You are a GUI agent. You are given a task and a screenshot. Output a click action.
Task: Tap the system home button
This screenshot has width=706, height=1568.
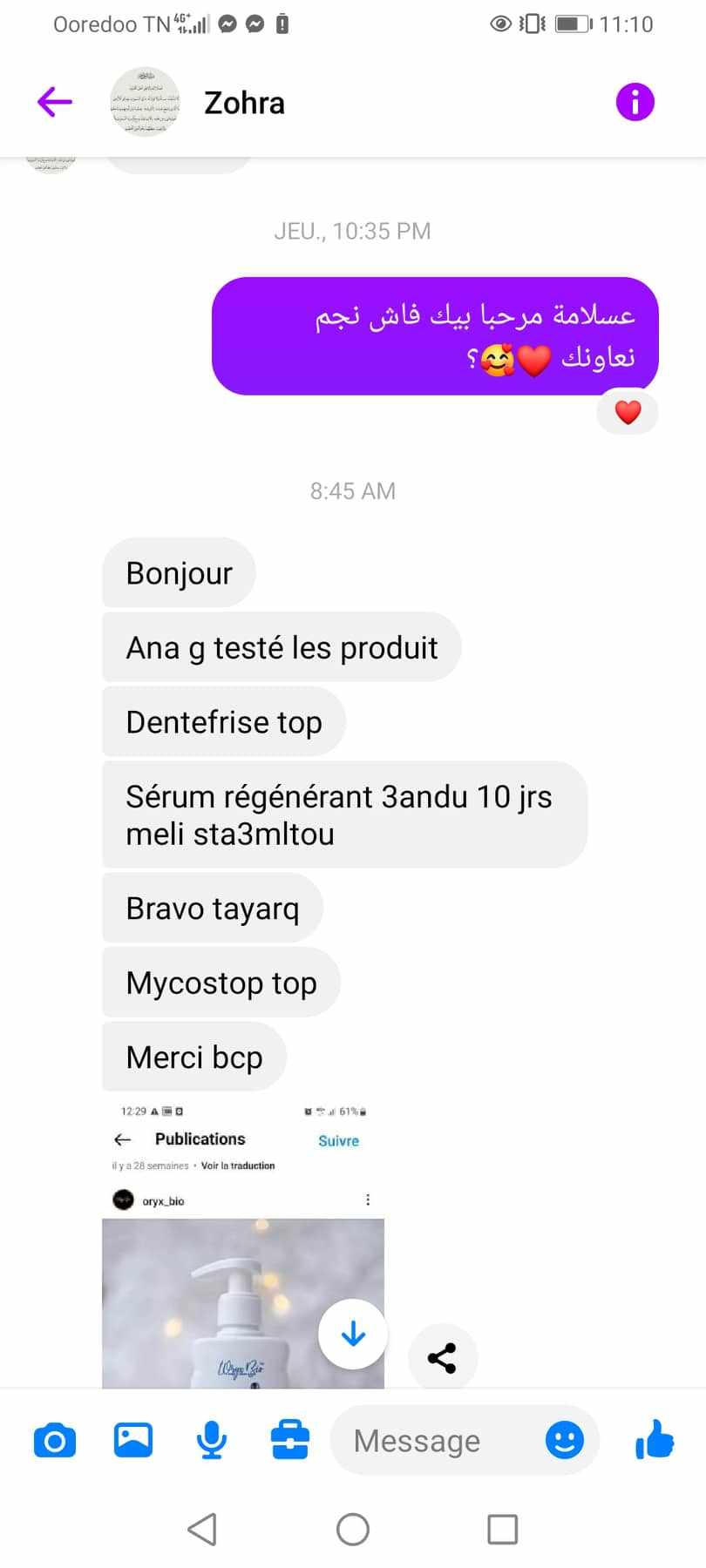pos(353,1529)
